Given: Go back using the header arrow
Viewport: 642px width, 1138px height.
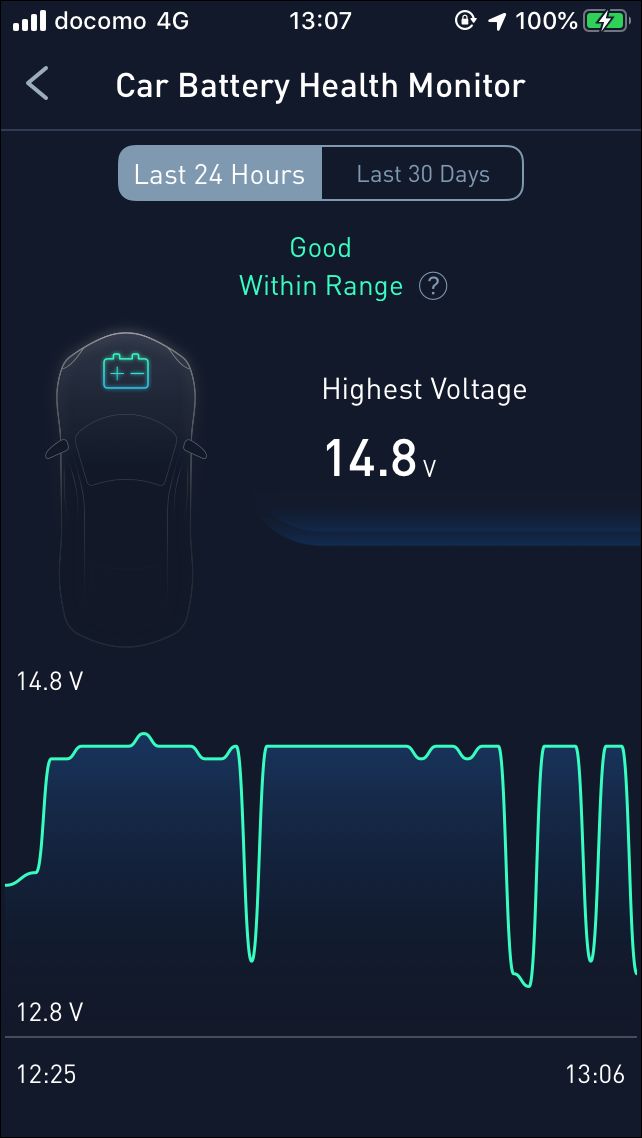Looking at the screenshot, I should (37, 83).
